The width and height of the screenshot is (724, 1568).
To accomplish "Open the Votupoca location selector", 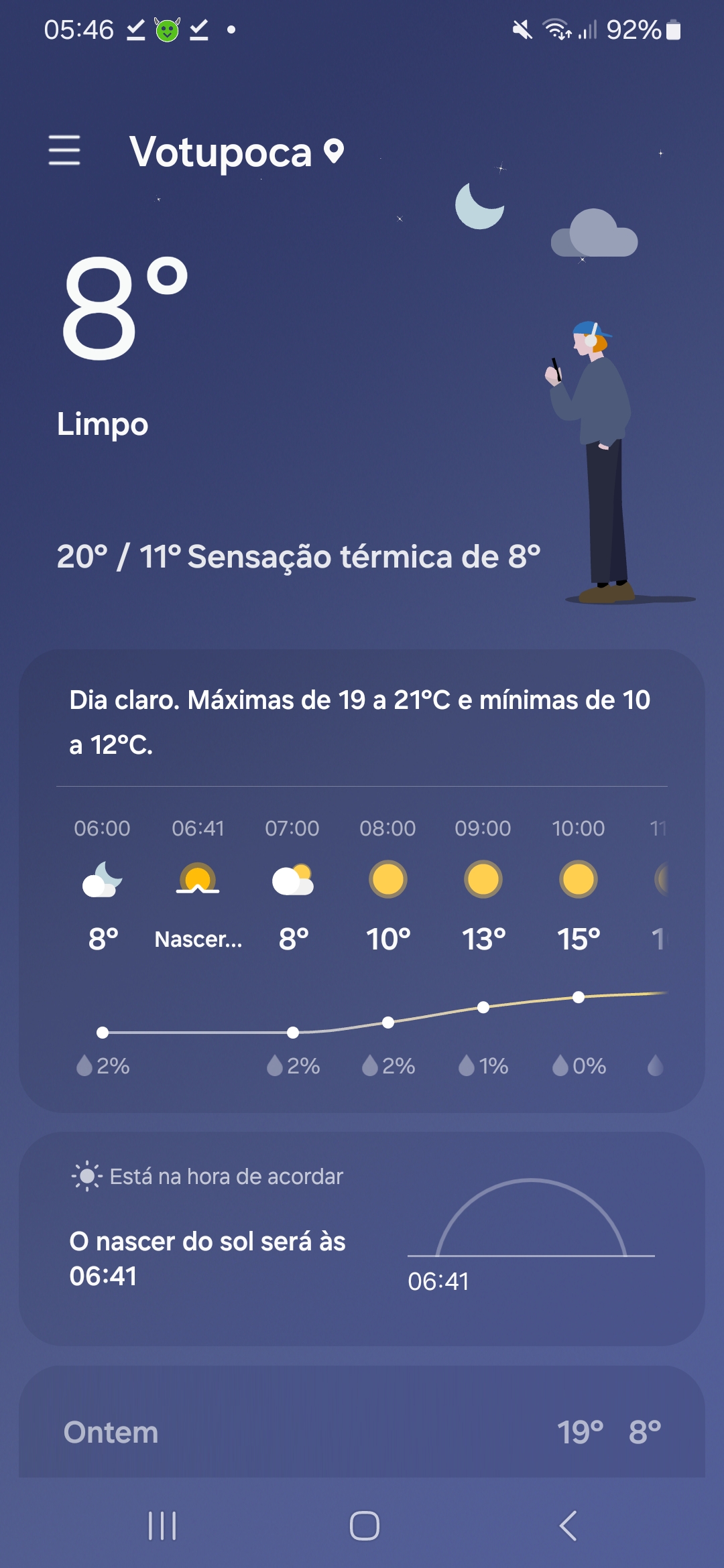I will pyautogui.click(x=236, y=152).
